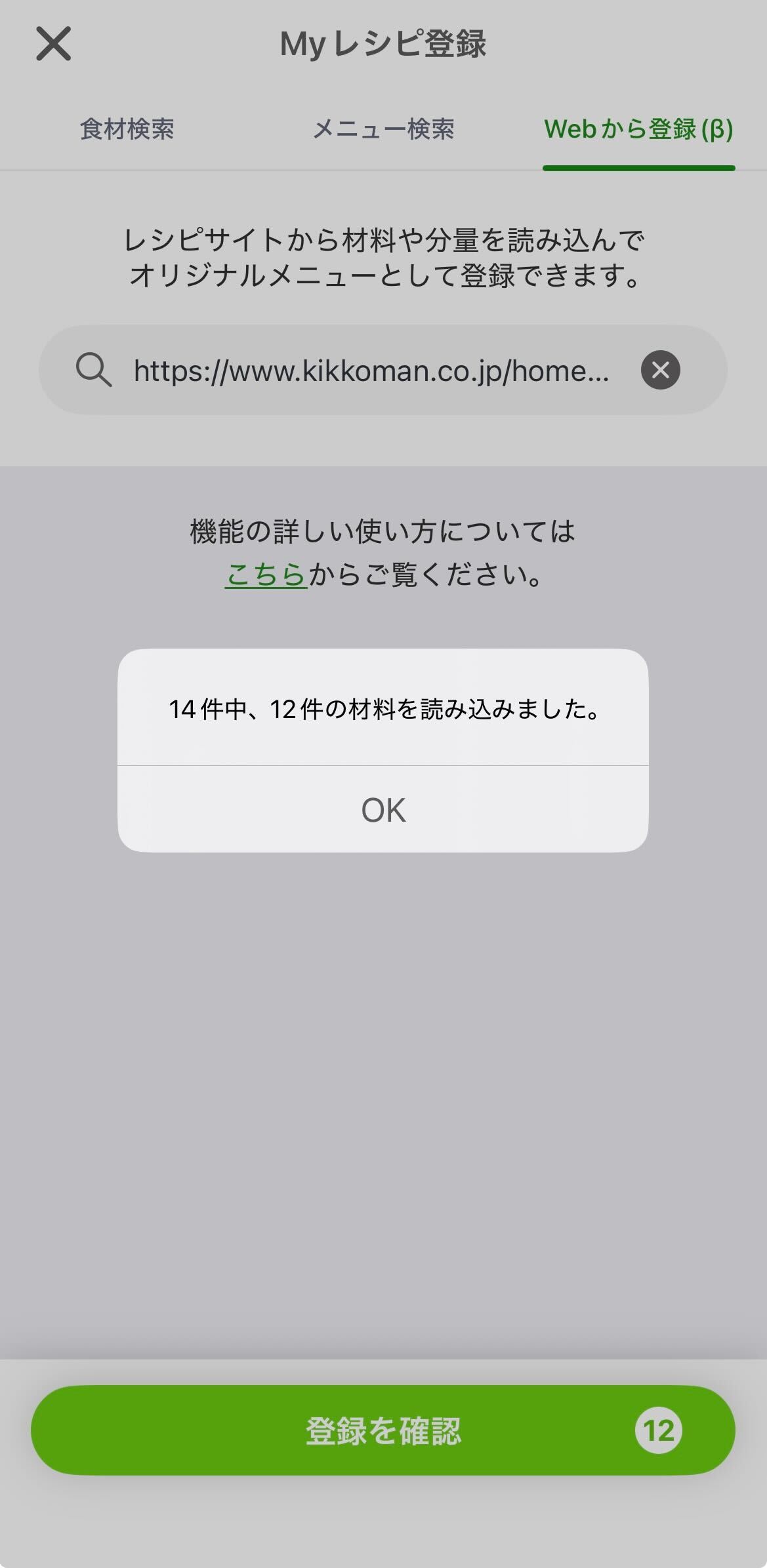Tap the rounded search bar container
The image size is (767, 1568).
(383, 370)
